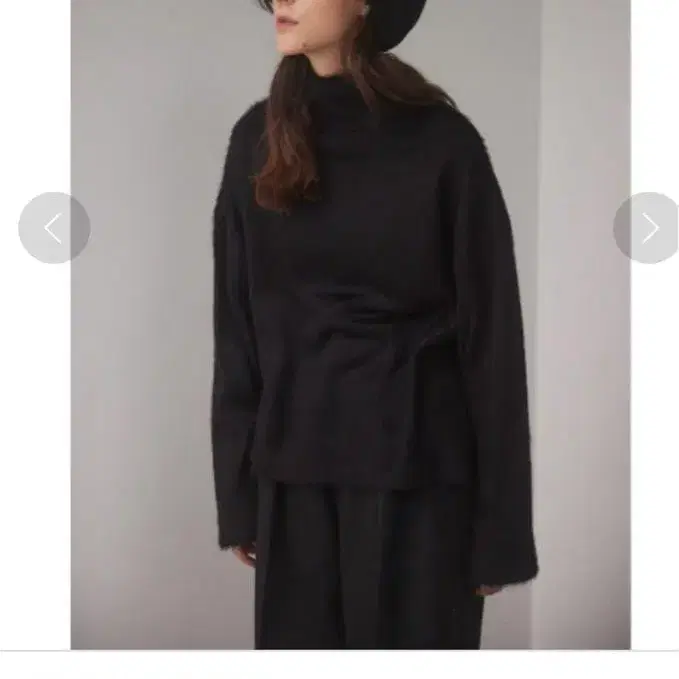Go to the previous product photo
Screen dimensions: 679x679
coord(54,228)
